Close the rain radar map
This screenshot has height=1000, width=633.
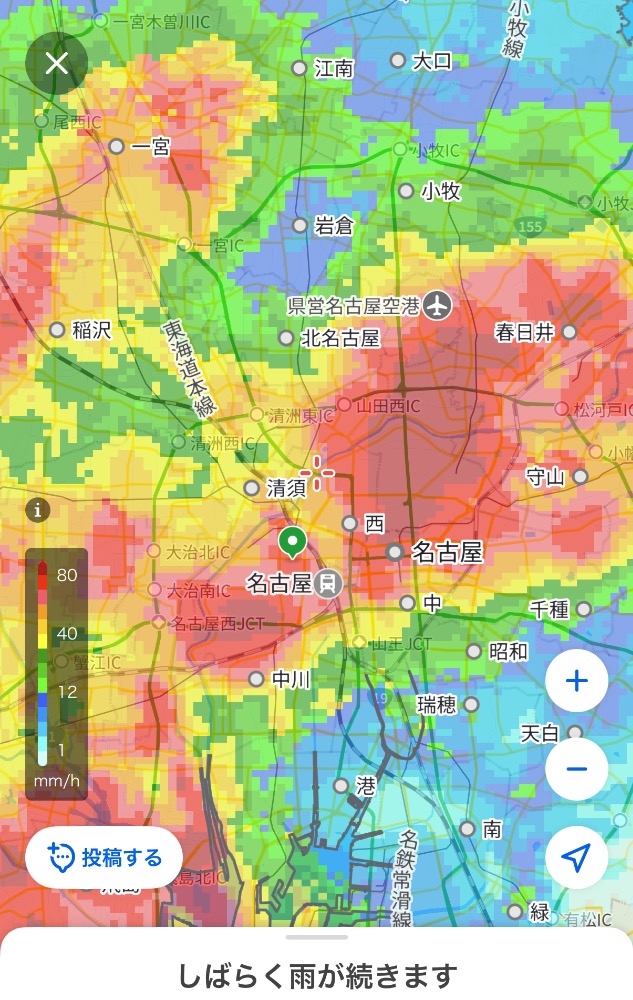(56, 63)
